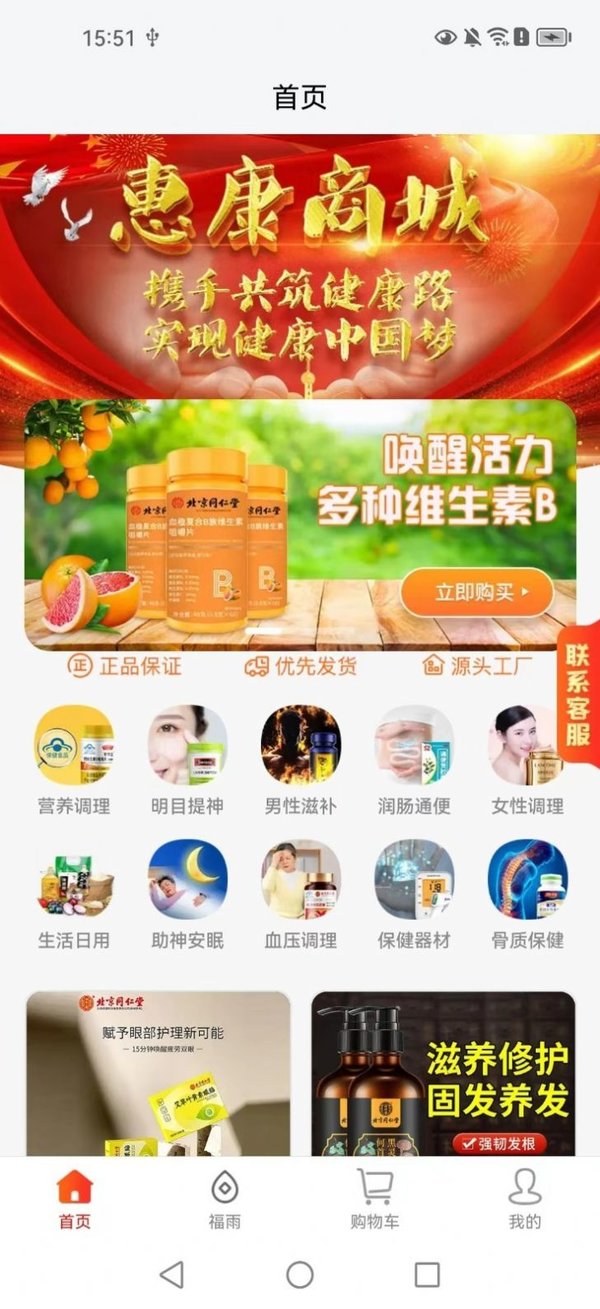
Task: Tap the system back button
Action: (x=172, y=1274)
